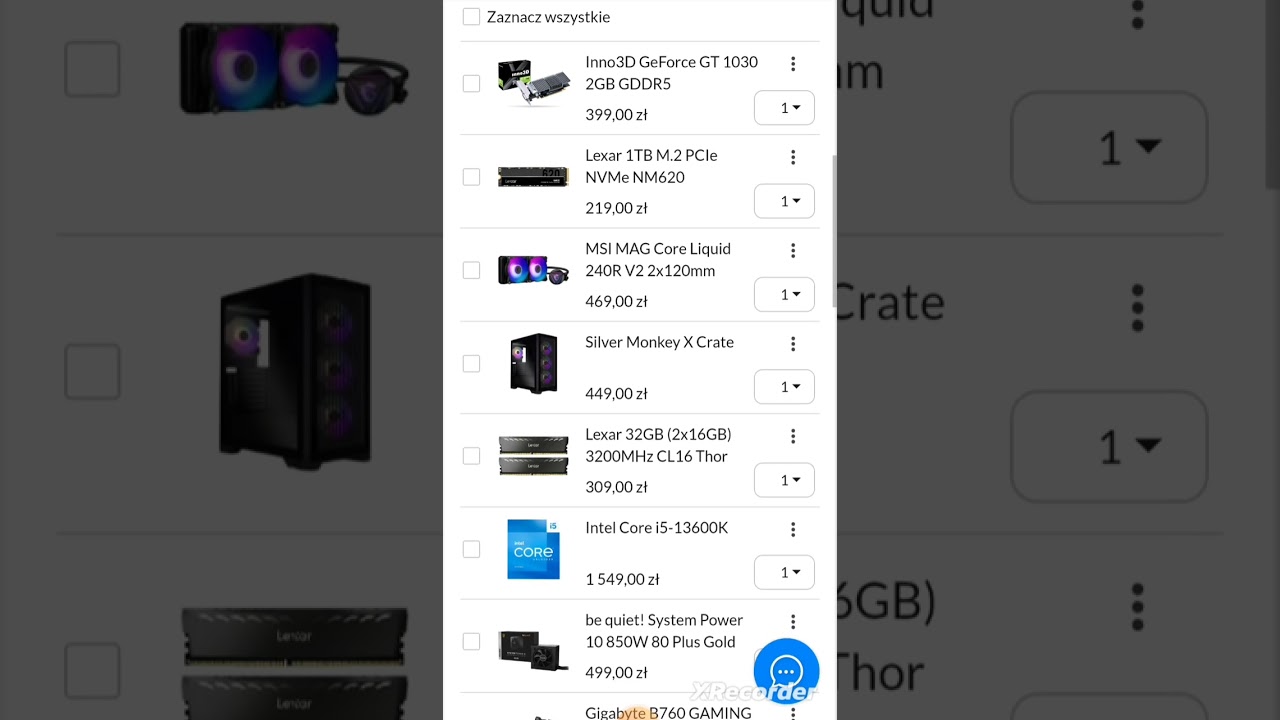Change quantity of Inno3D GeForce GT 1030
Viewport: 1280px width, 720px height.
[784, 108]
